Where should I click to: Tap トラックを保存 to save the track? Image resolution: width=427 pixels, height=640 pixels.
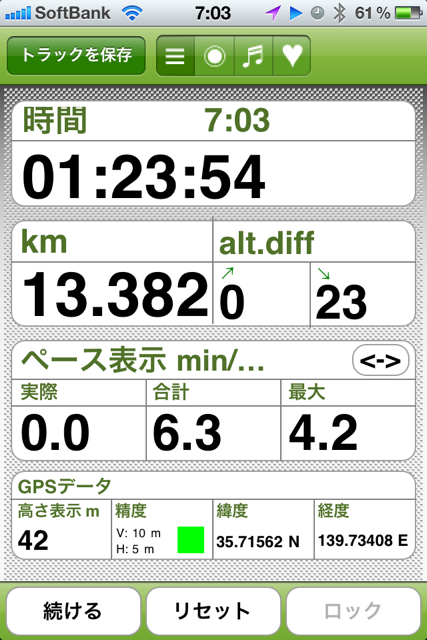click(76, 56)
